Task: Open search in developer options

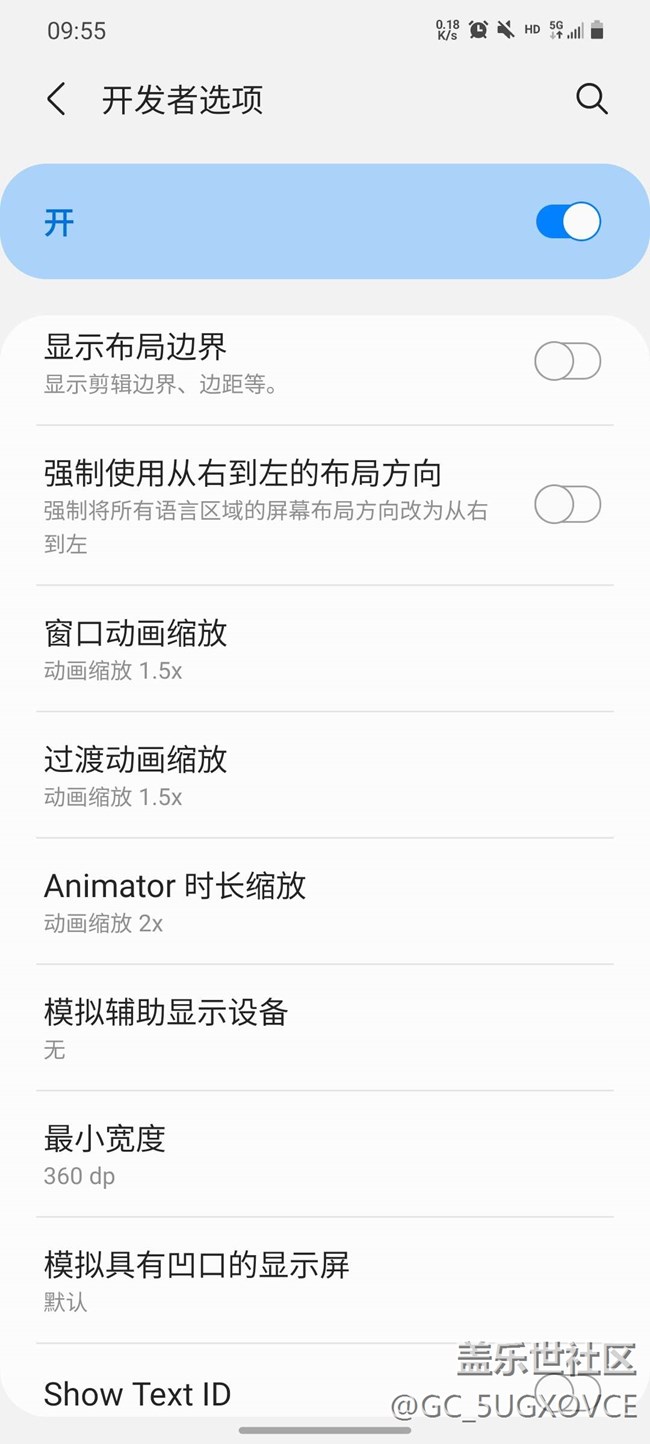Action: (x=592, y=99)
